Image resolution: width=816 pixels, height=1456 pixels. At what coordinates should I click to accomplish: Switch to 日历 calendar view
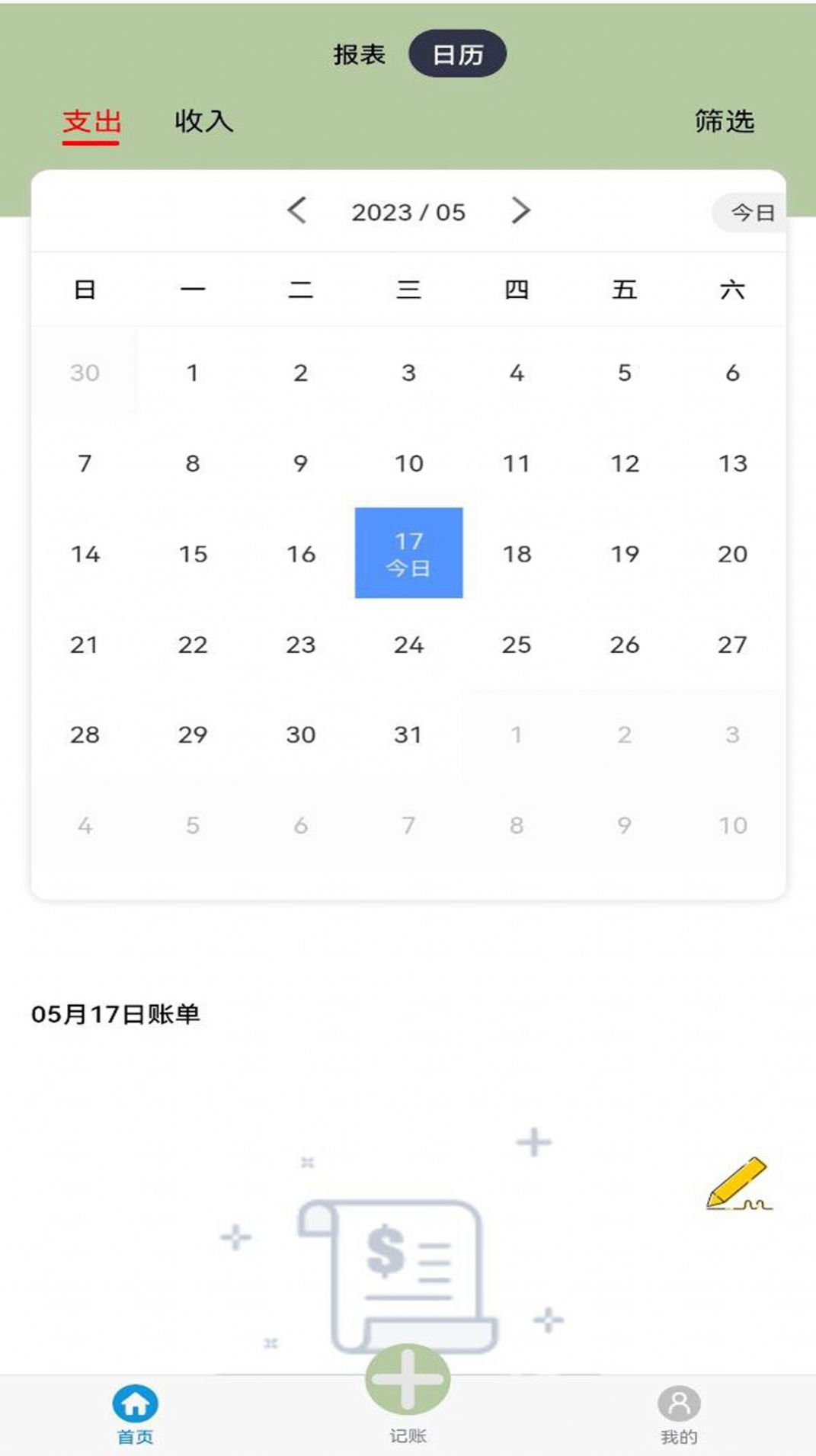click(x=456, y=53)
